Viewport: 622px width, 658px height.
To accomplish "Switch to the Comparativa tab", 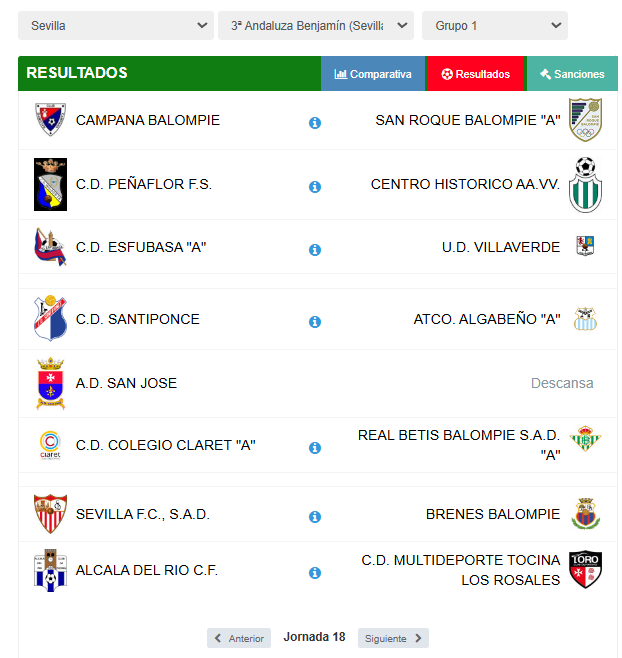I will pos(373,74).
